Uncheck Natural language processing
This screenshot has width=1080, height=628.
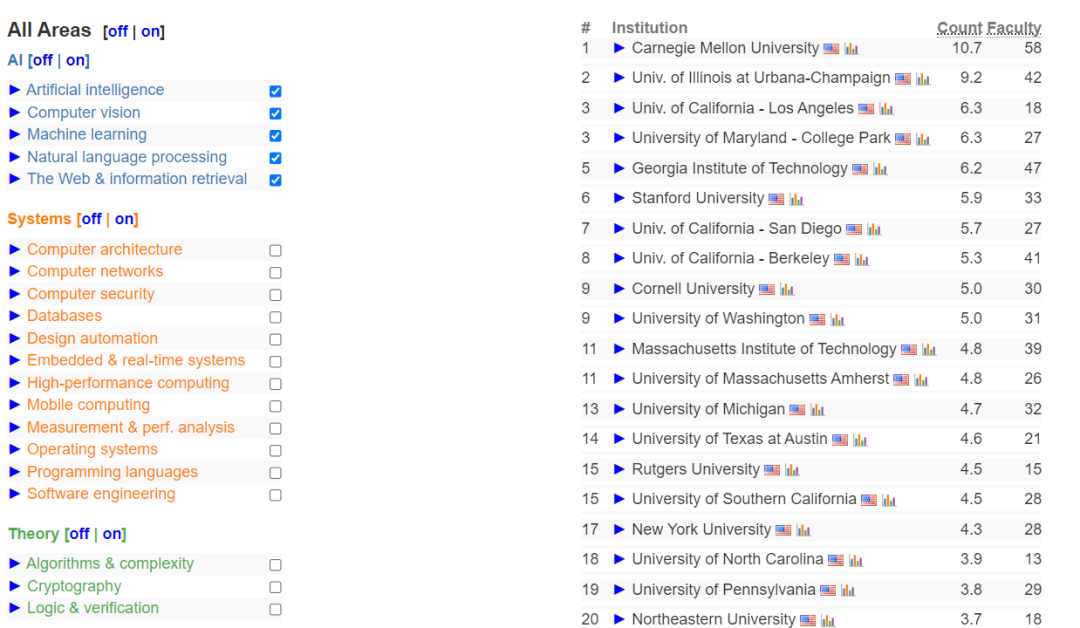[275, 158]
